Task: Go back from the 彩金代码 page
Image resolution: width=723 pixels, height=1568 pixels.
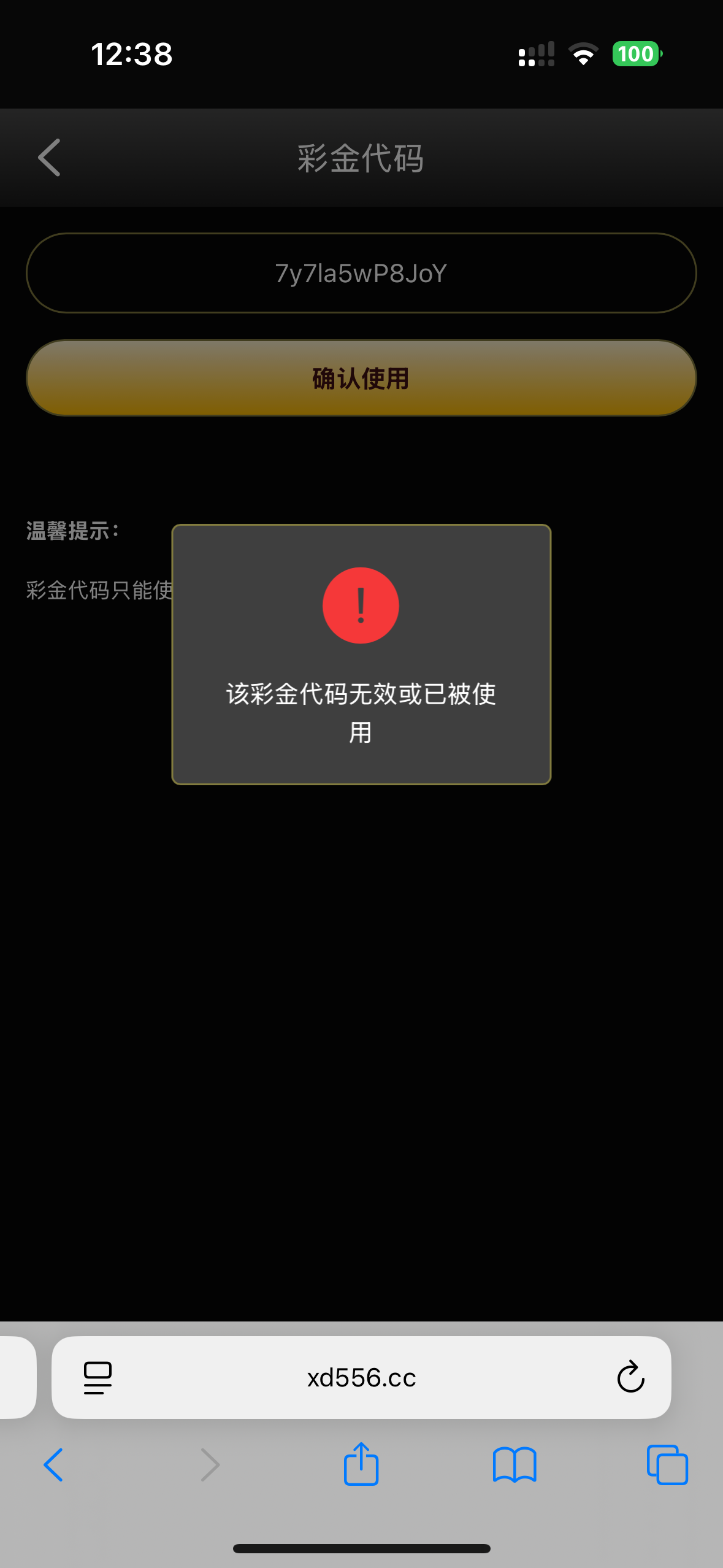Action: 49,157
